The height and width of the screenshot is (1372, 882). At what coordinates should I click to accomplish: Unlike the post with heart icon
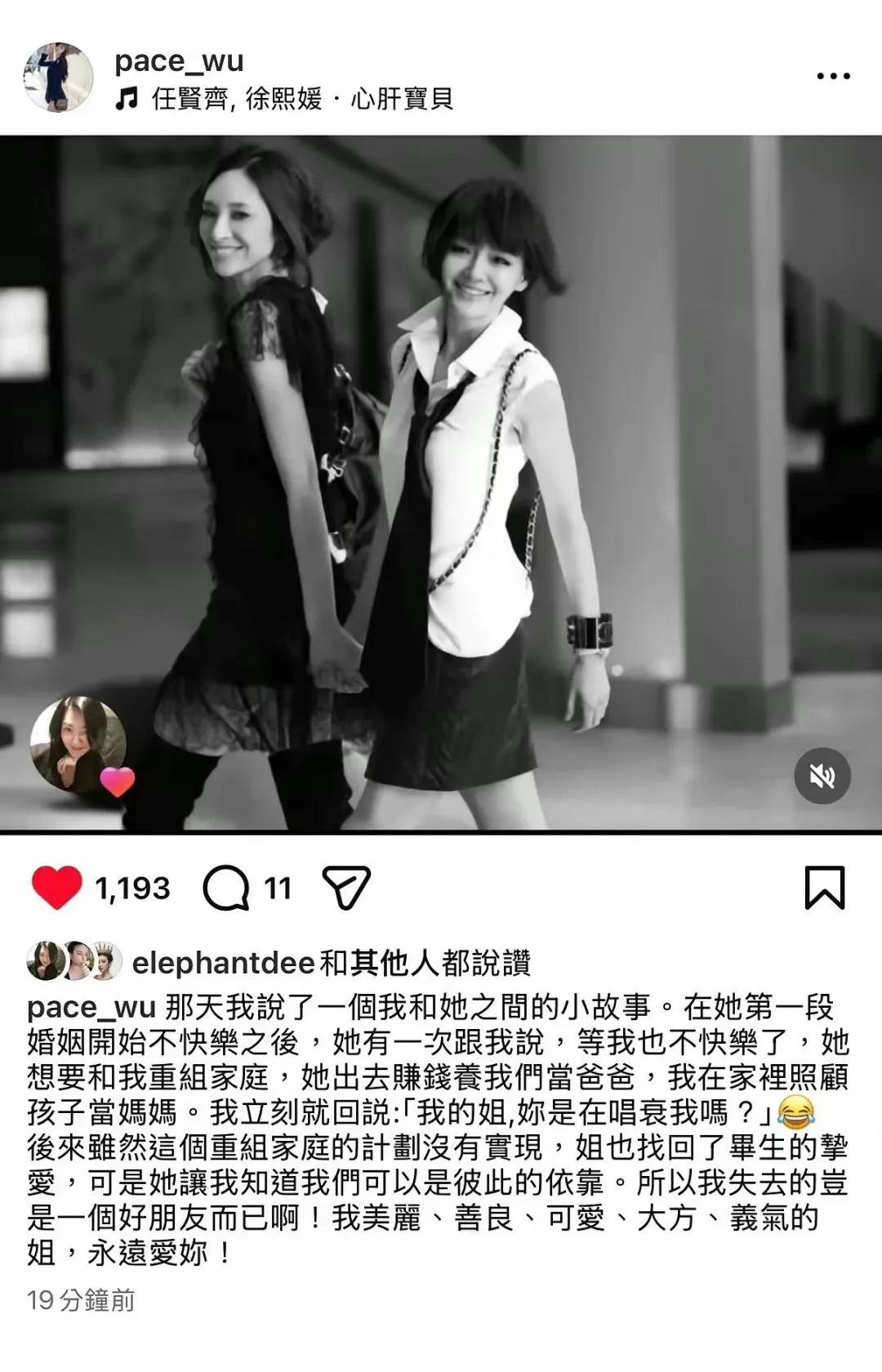[x=56, y=888]
